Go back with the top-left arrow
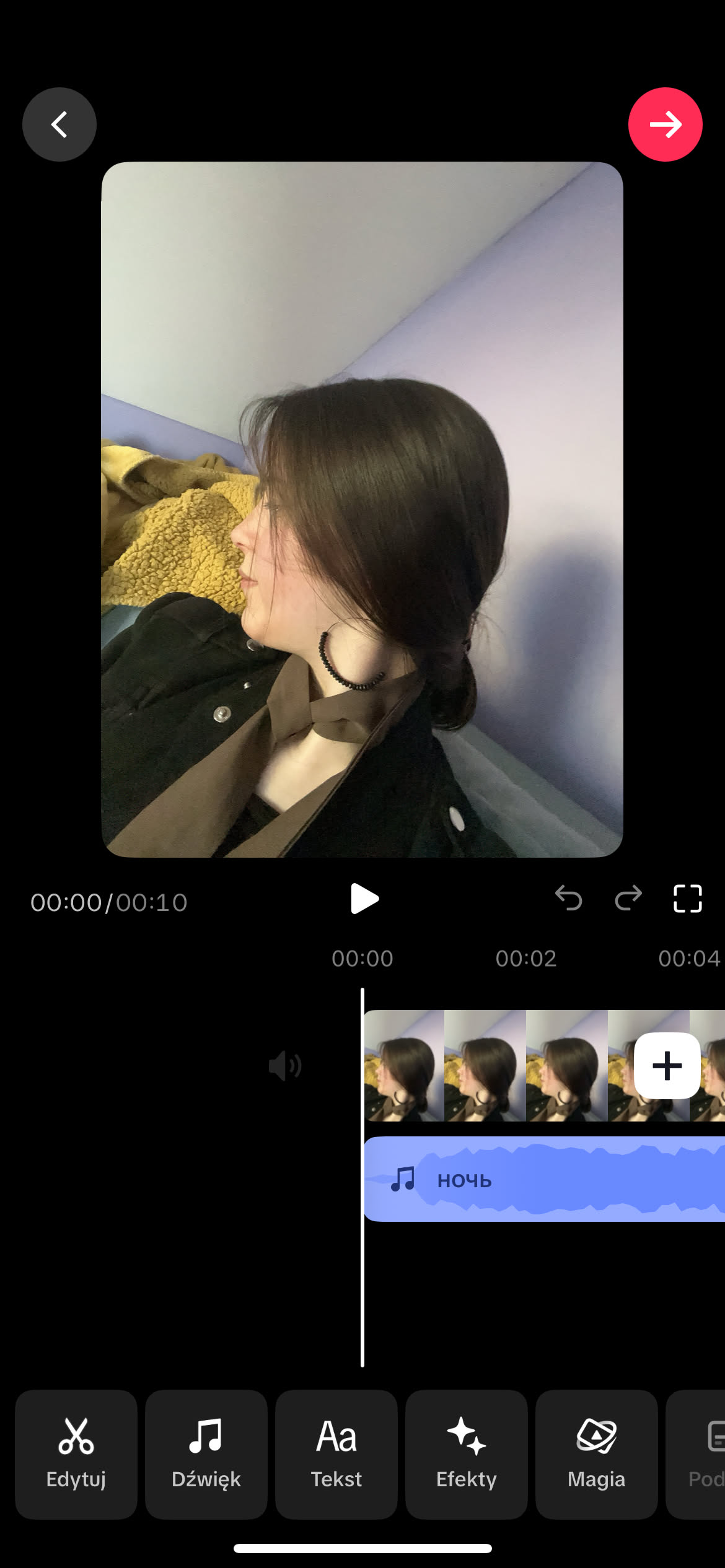 (59, 124)
